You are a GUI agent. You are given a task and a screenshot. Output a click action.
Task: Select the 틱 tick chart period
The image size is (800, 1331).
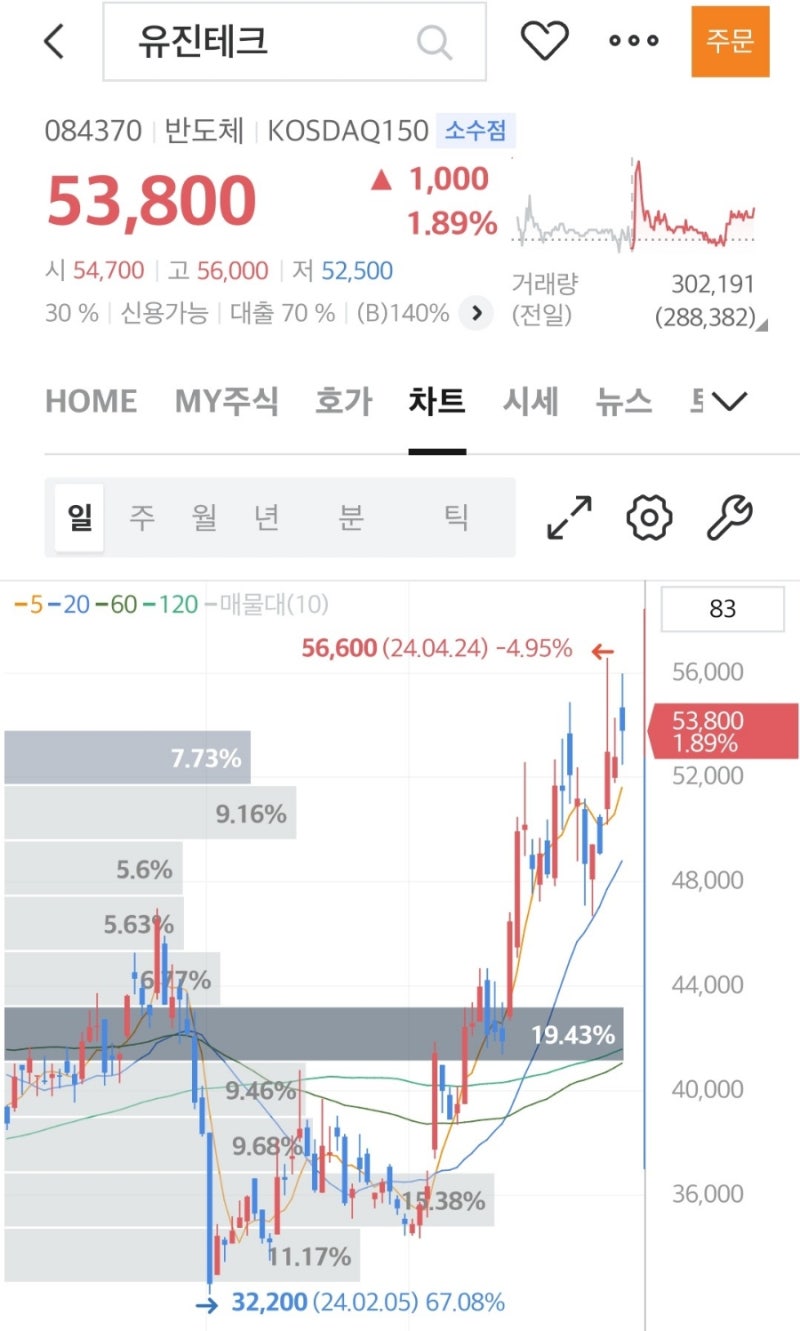click(460, 517)
